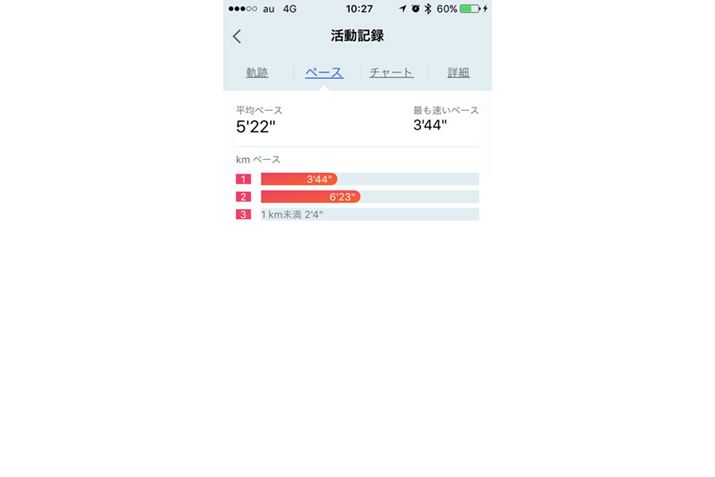715x477 pixels.
Task: Select the ペース tab
Action: (x=324, y=73)
